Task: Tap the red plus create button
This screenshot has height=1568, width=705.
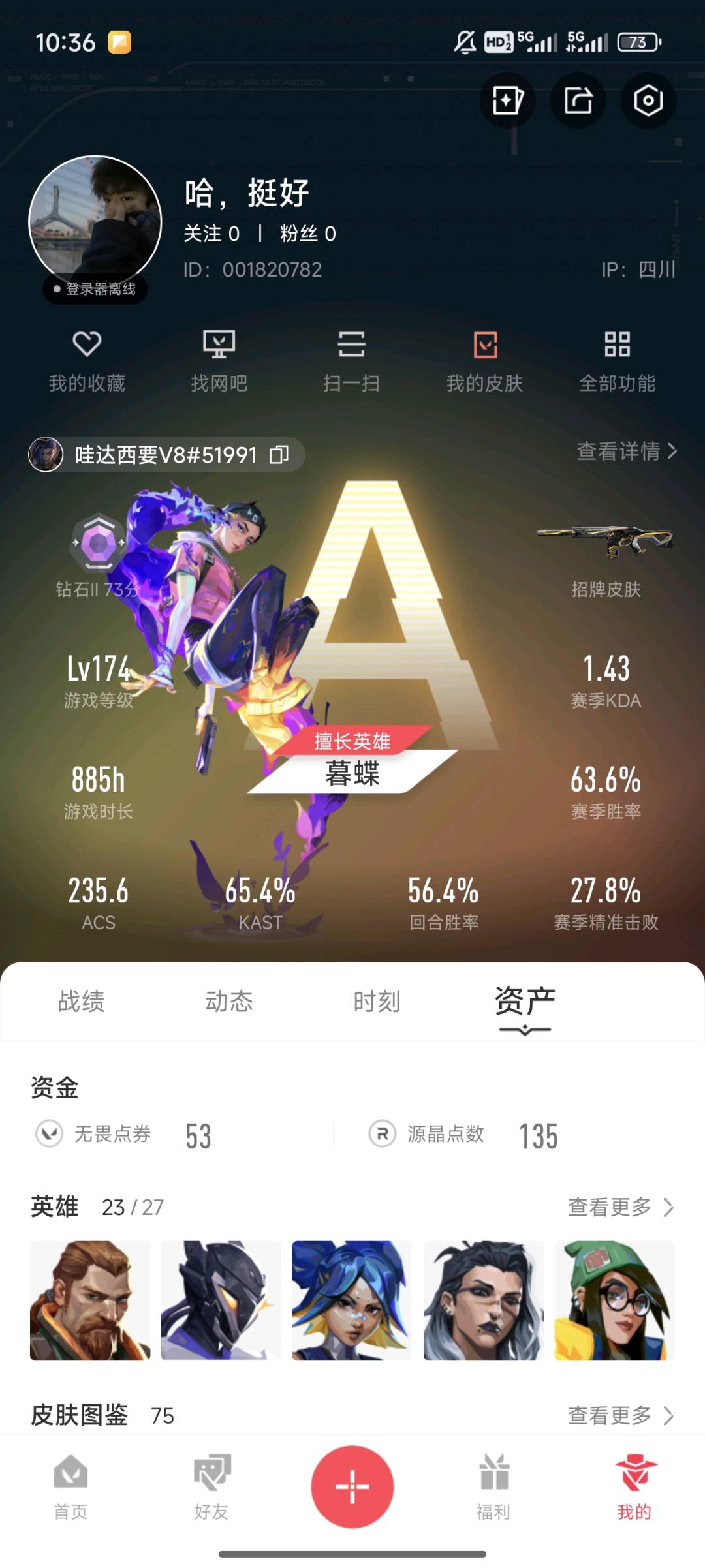Action: pyautogui.click(x=352, y=1486)
